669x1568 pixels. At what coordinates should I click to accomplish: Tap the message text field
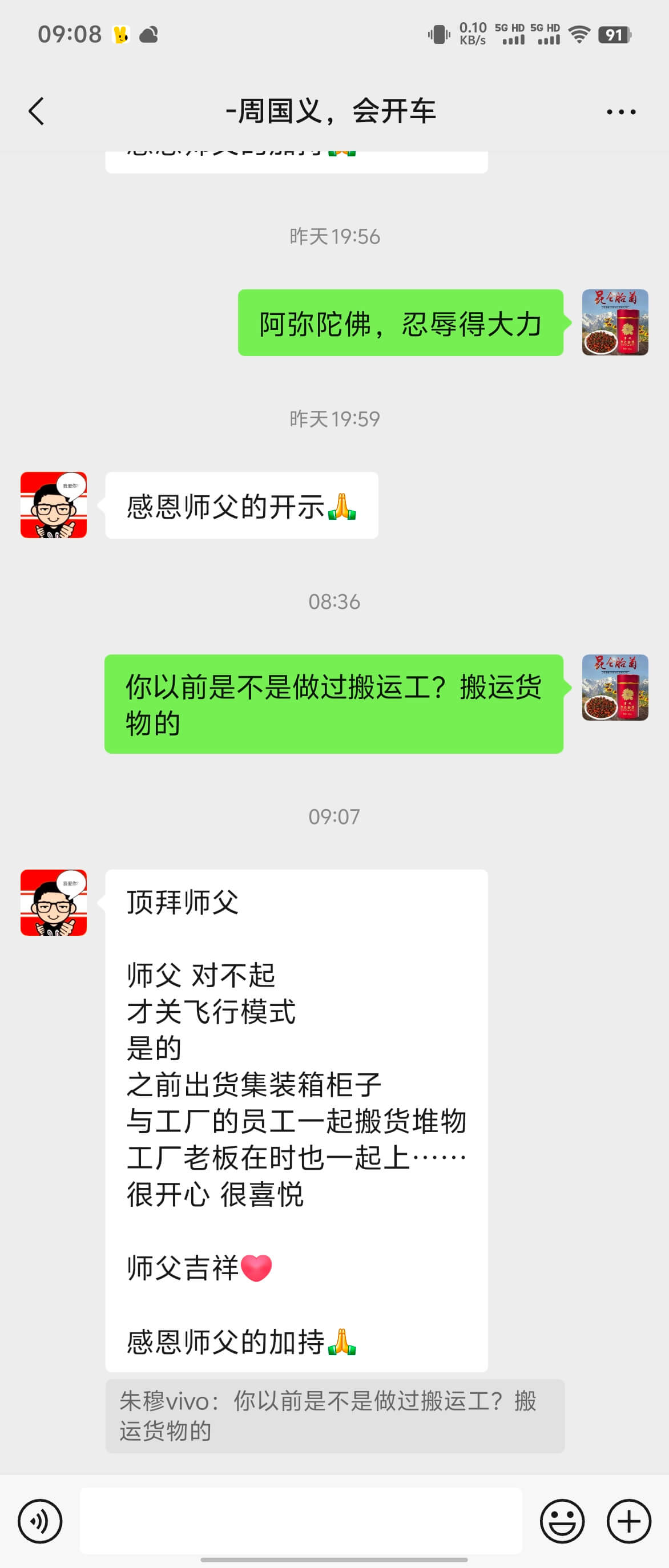pos(301,1520)
